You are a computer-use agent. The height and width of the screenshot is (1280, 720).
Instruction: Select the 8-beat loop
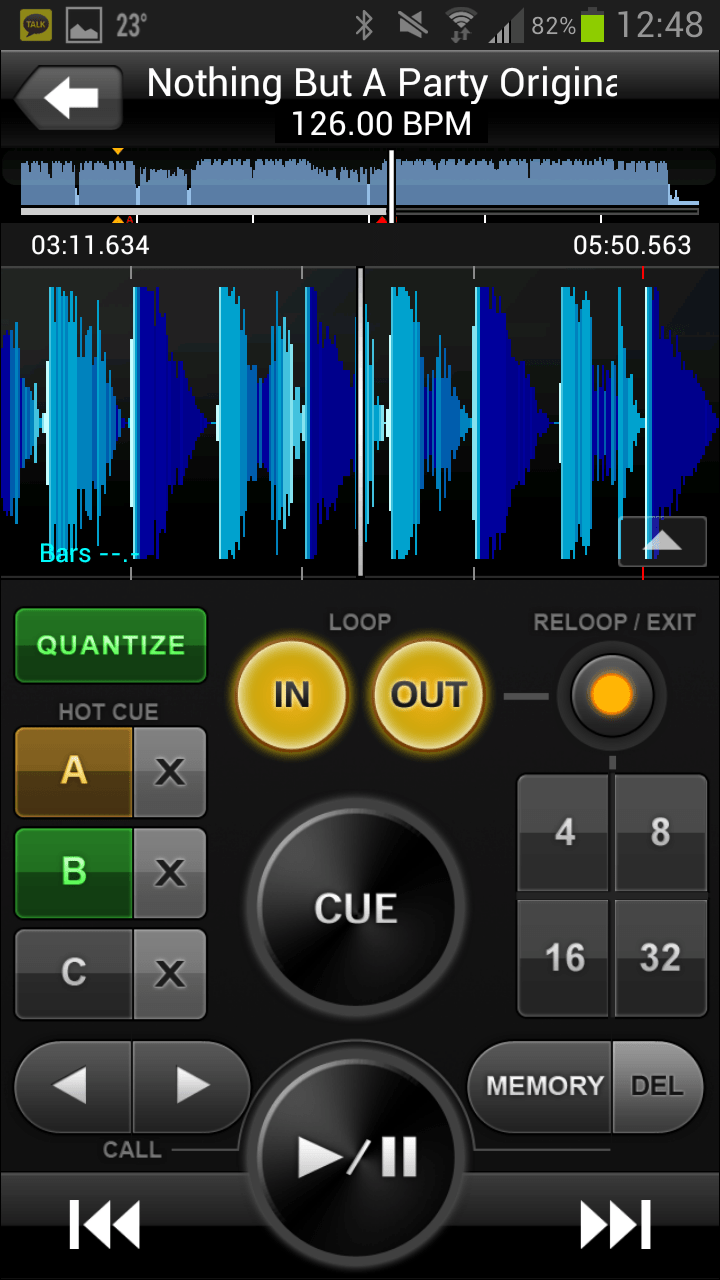pyautogui.click(x=660, y=832)
